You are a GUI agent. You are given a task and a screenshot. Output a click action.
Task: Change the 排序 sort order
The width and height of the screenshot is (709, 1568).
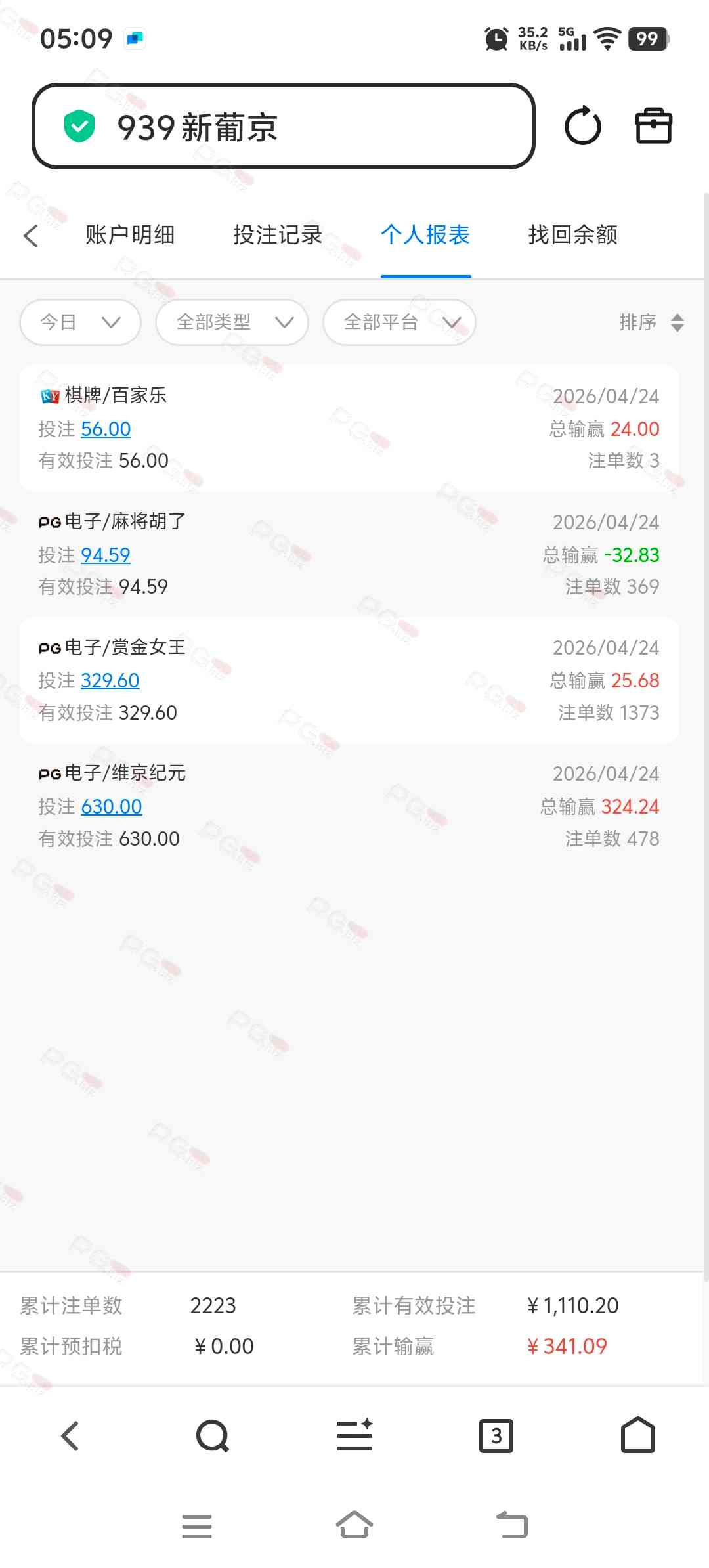click(651, 322)
